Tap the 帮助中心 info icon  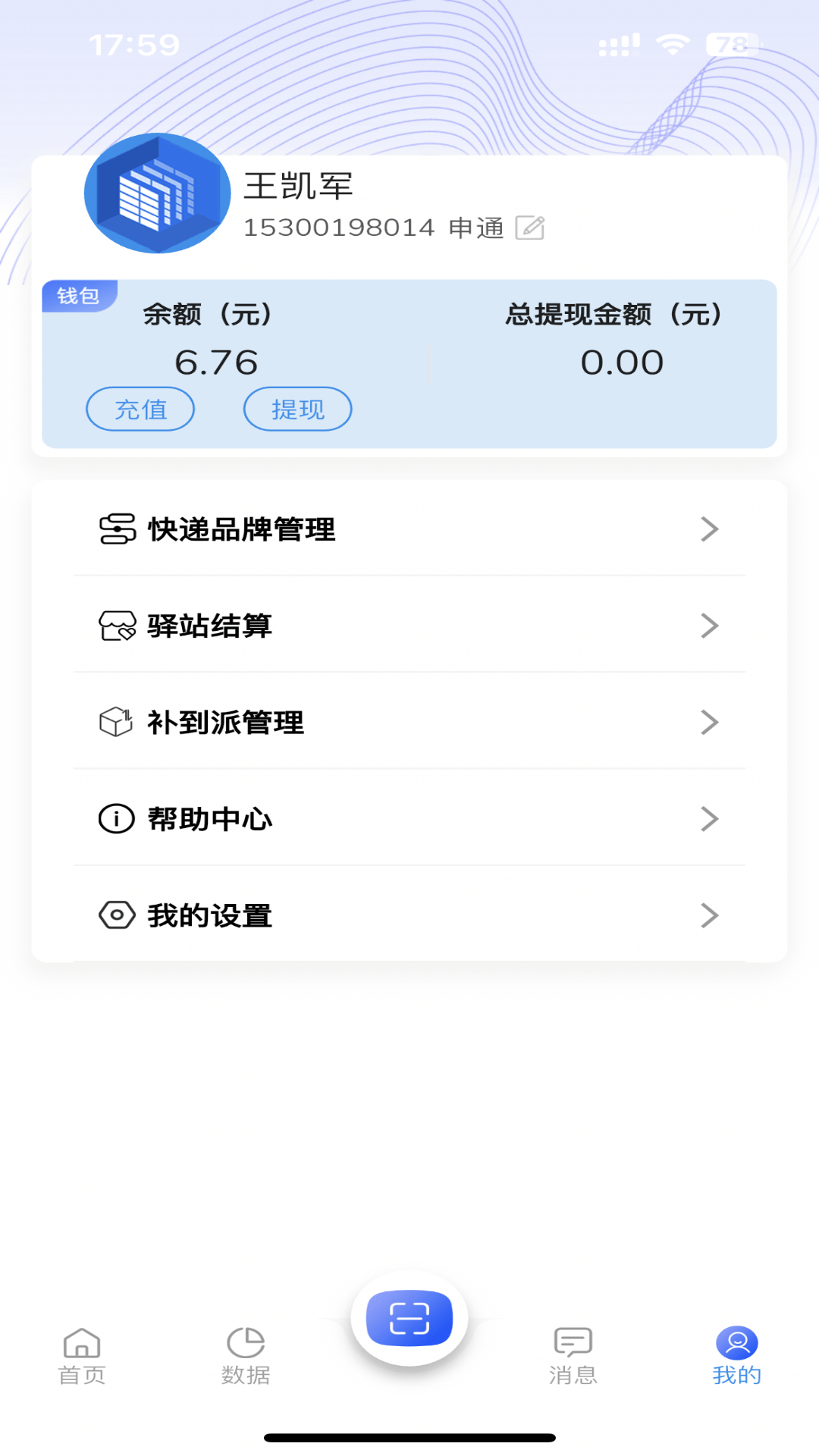[x=115, y=818]
